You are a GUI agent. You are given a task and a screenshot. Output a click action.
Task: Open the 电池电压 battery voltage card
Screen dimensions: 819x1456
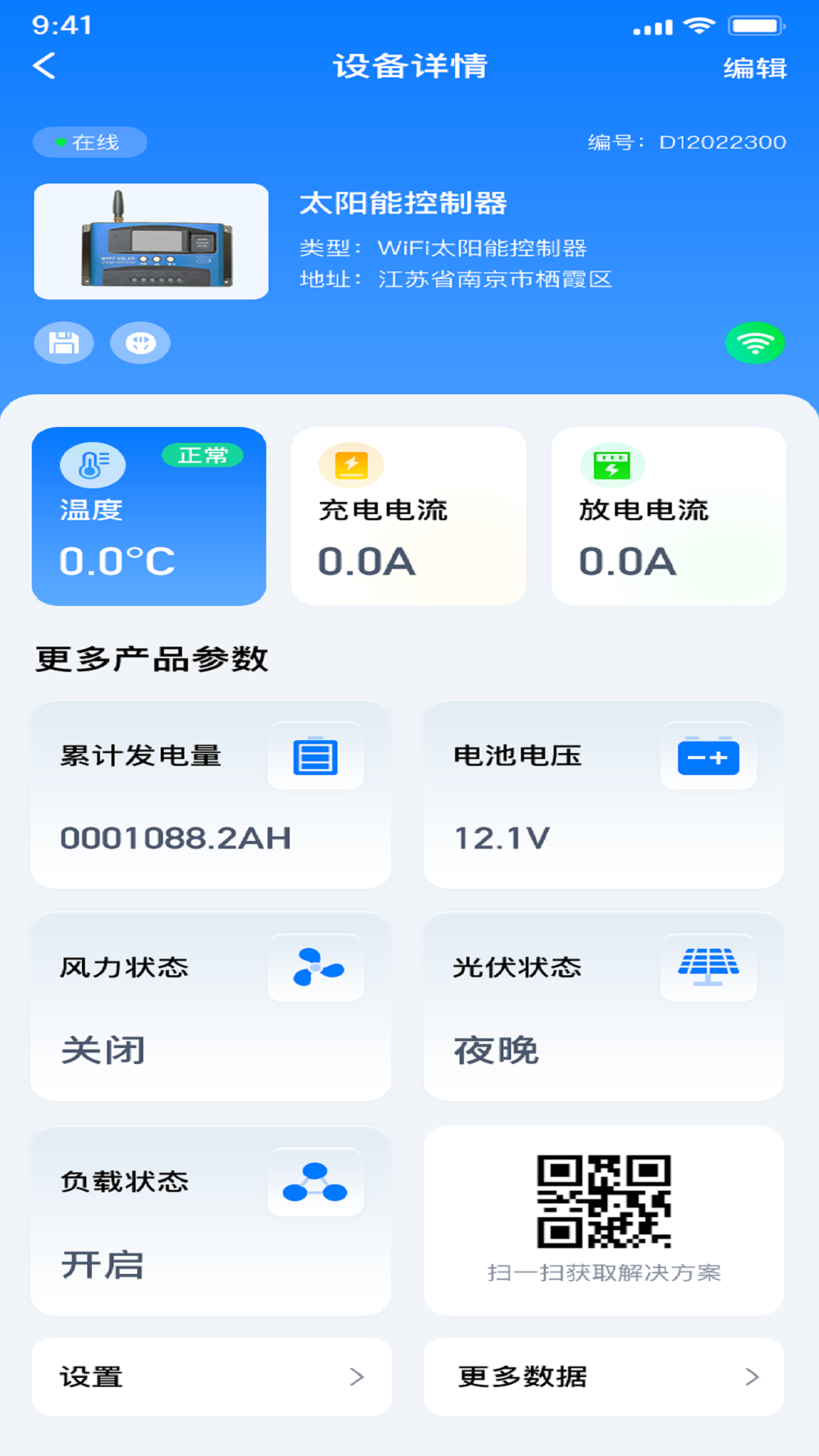tap(604, 795)
